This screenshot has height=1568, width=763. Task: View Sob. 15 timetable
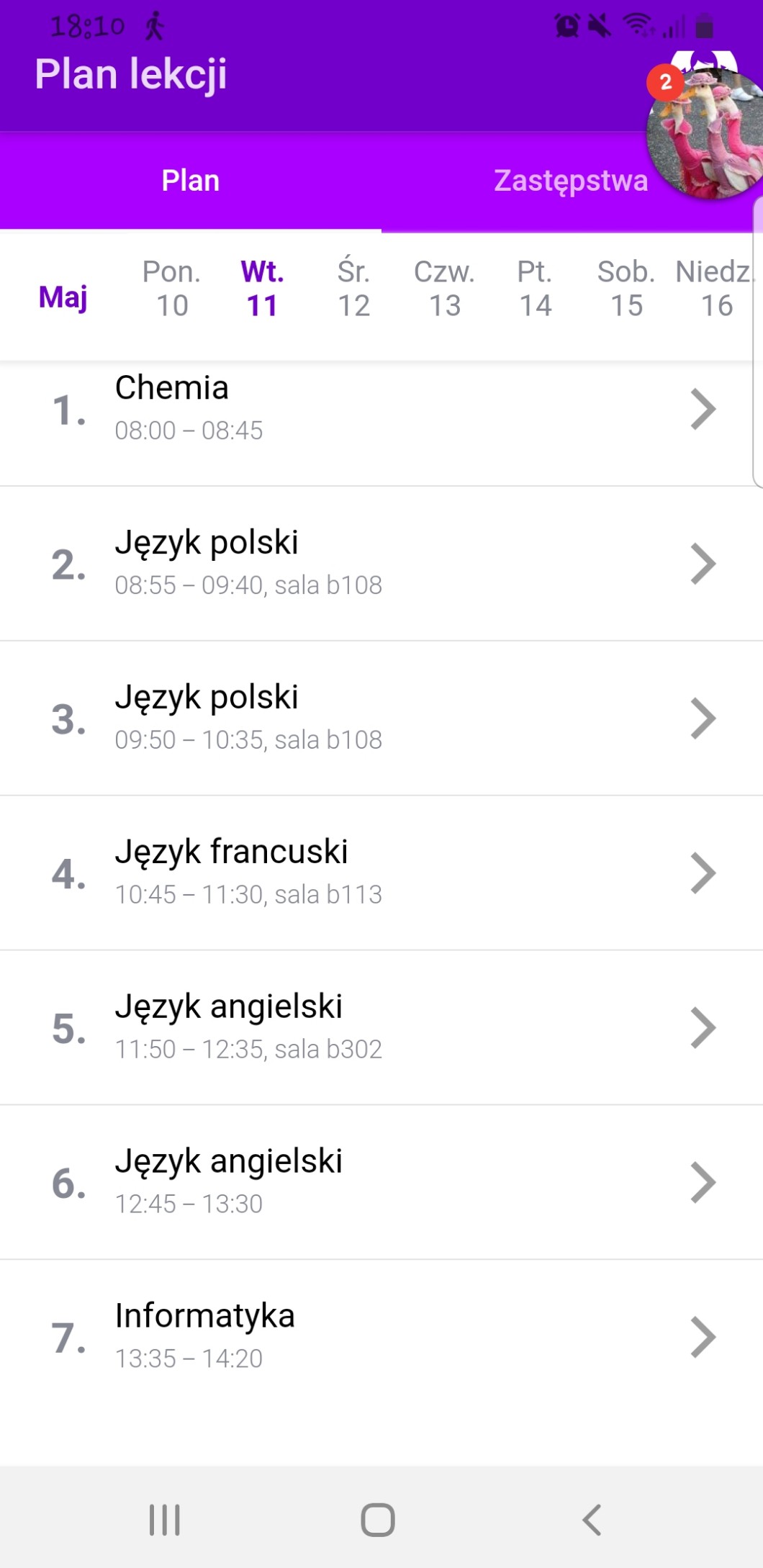[626, 289]
